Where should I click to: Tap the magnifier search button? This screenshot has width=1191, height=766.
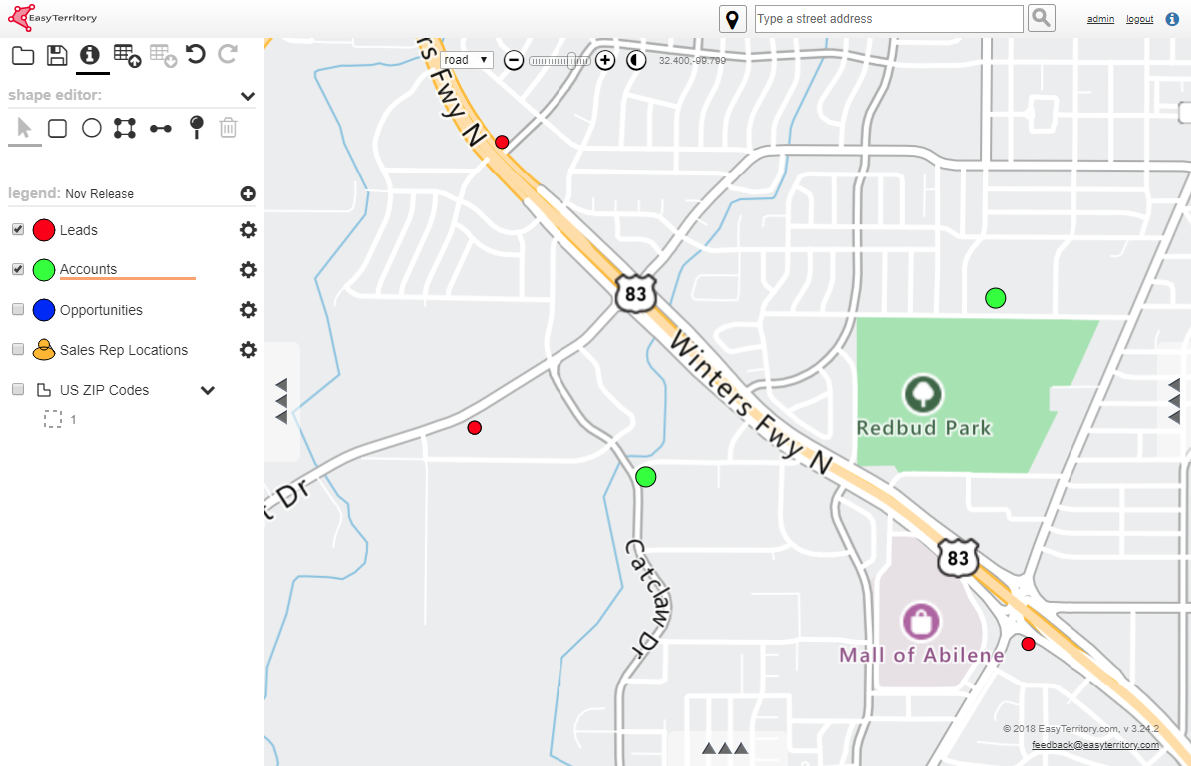coord(1042,18)
